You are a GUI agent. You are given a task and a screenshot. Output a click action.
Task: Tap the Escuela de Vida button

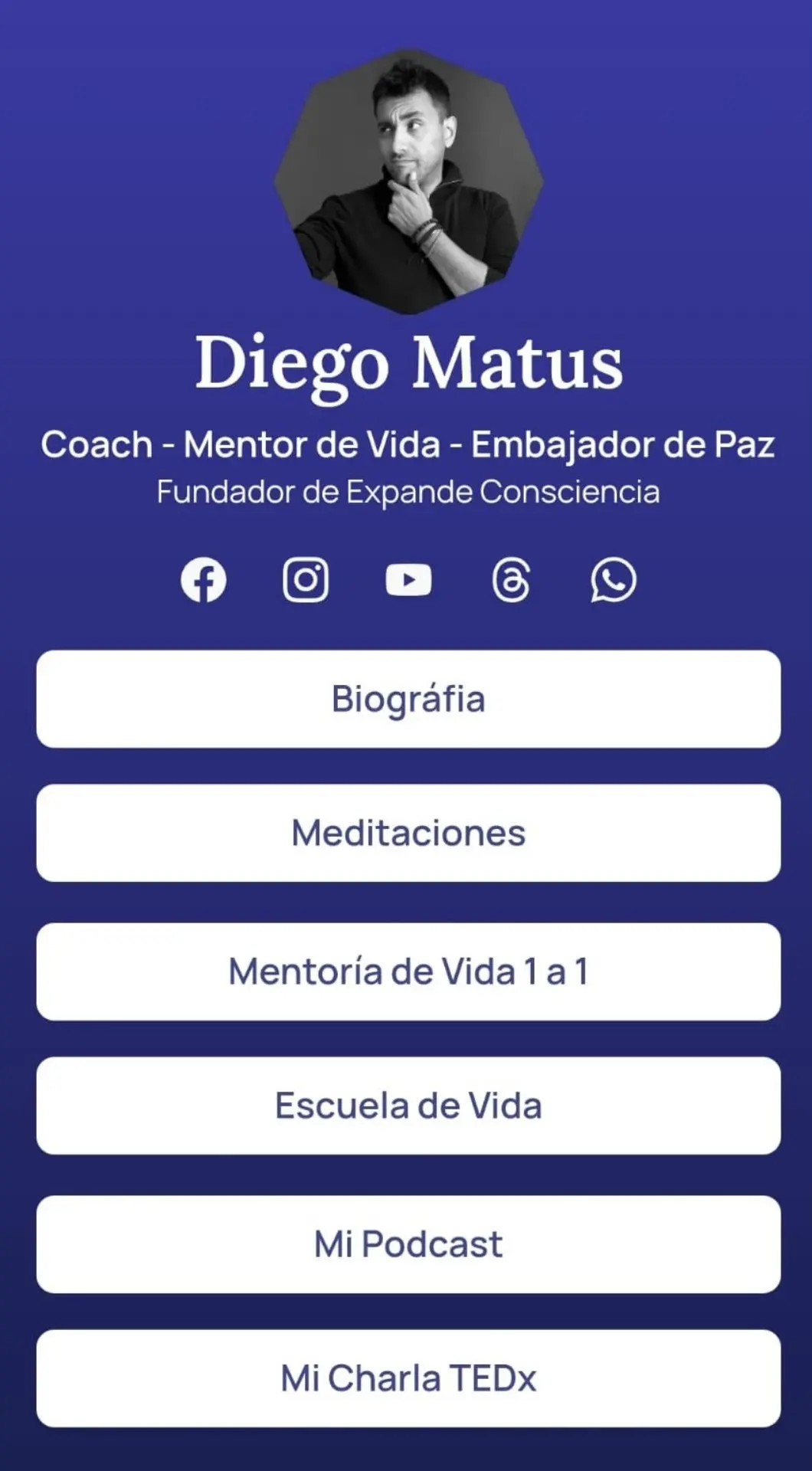(x=408, y=1106)
